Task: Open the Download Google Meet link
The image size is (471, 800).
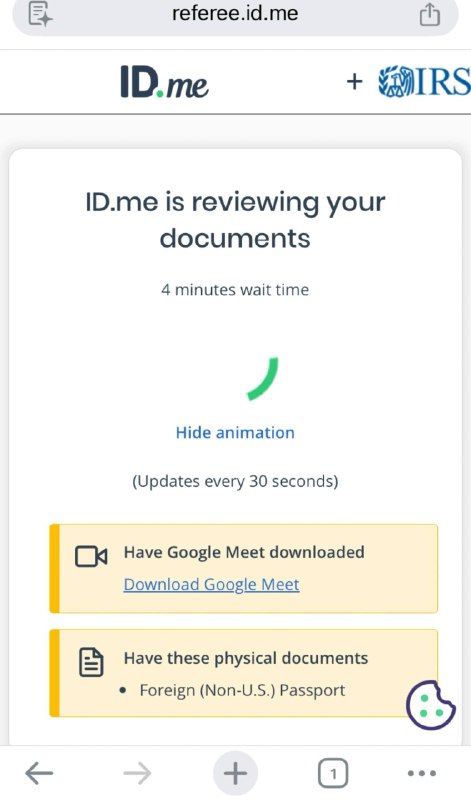Action: click(211, 584)
